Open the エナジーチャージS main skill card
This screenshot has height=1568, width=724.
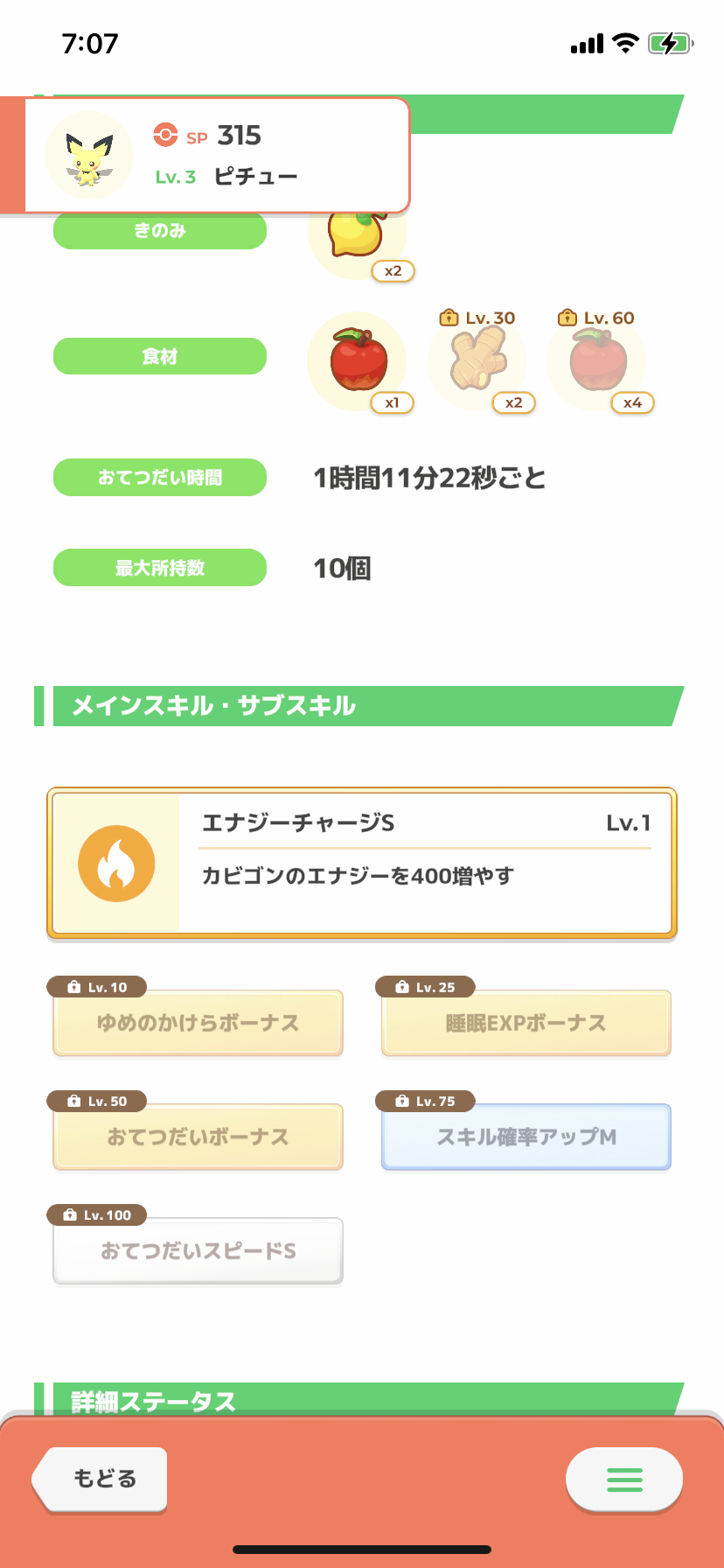362,864
